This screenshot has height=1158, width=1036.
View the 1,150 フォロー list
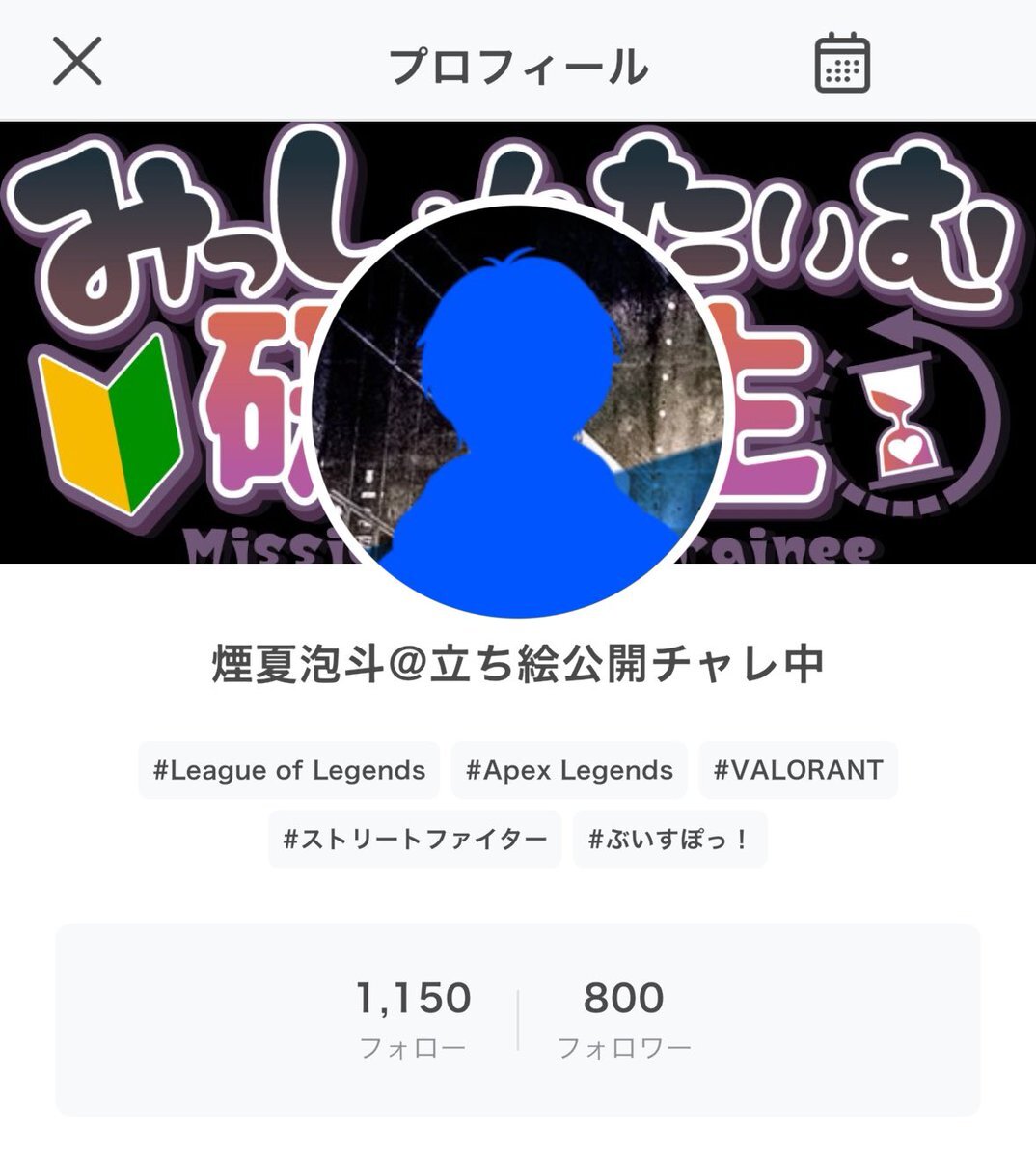pos(413,1018)
